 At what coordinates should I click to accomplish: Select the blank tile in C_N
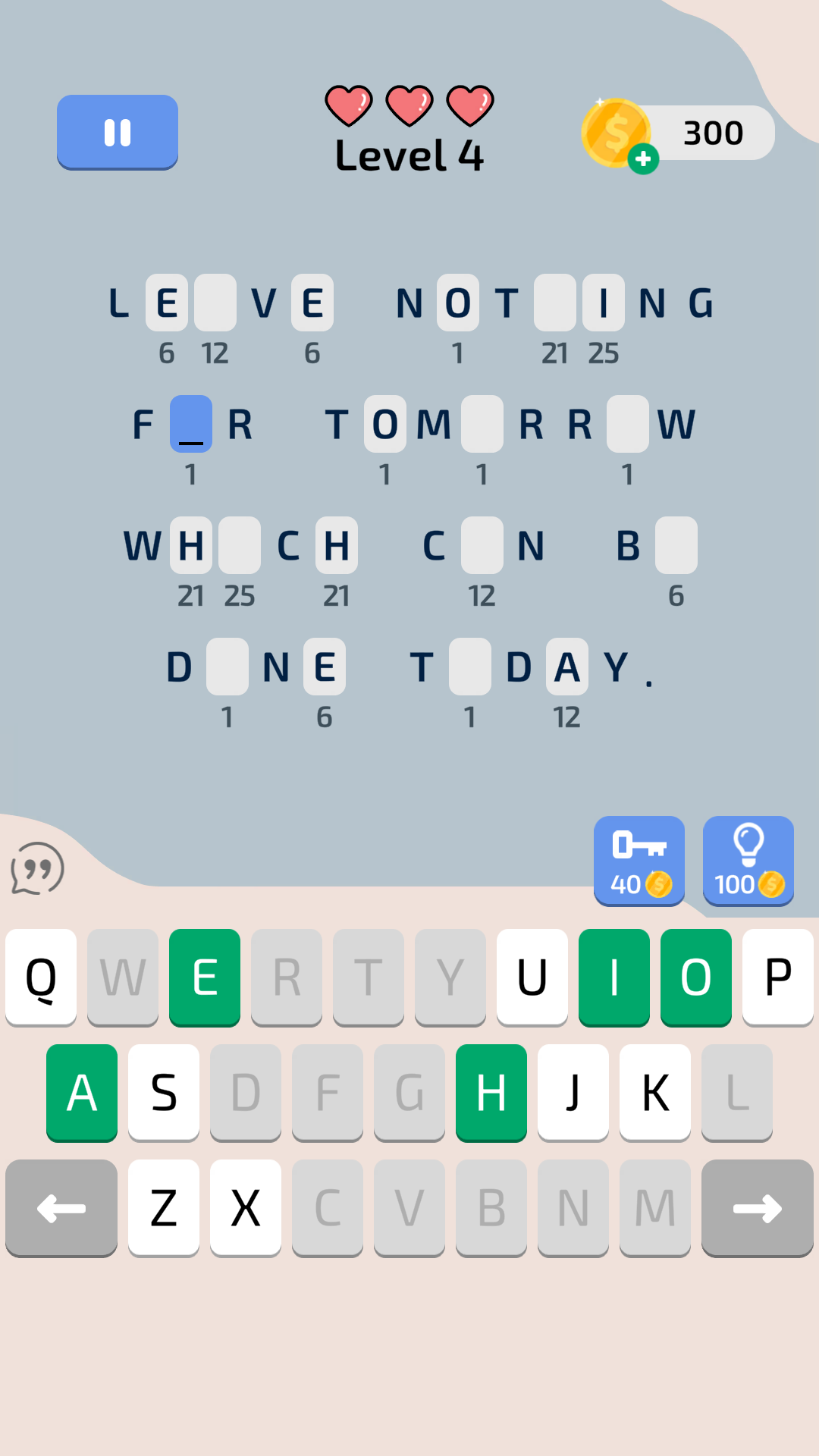(x=482, y=545)
